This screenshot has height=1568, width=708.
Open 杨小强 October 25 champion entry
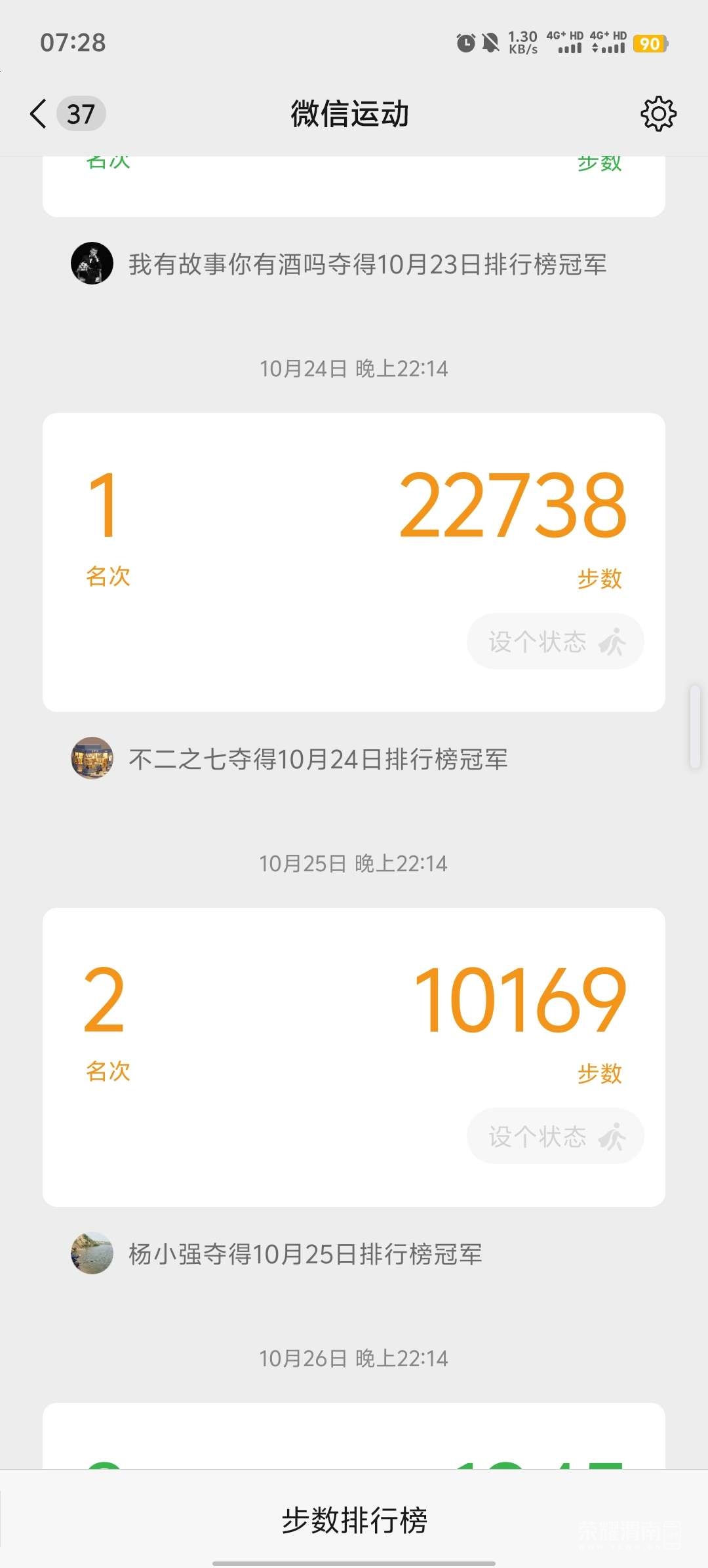coord(305,1254)
